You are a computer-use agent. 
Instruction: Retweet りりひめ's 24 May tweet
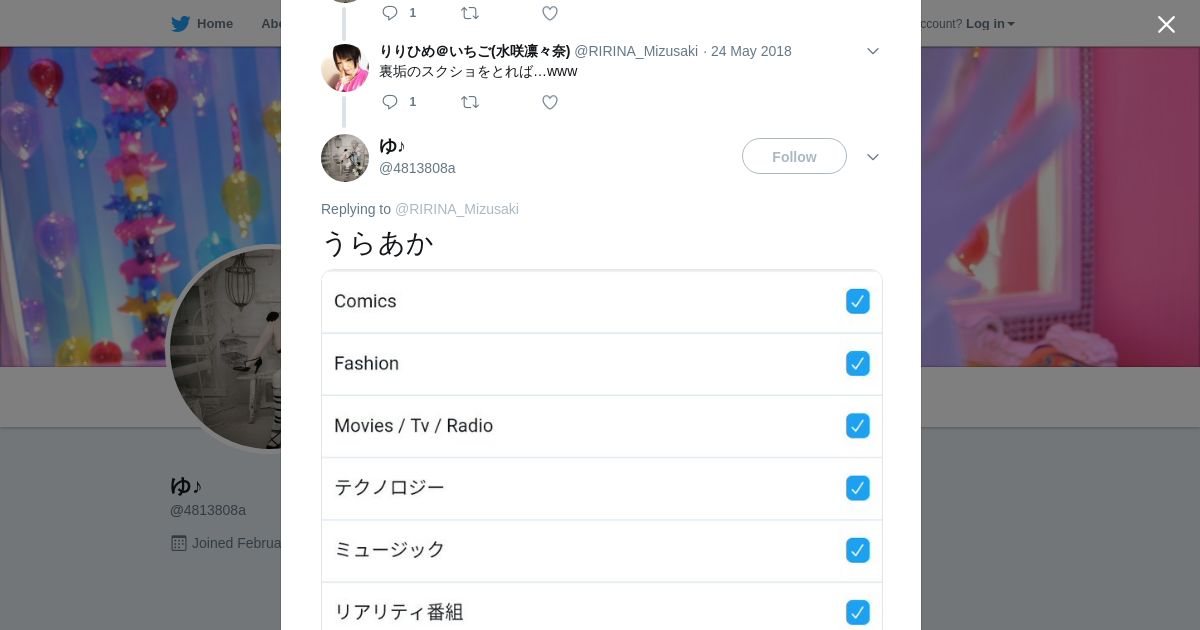(470, 102)
